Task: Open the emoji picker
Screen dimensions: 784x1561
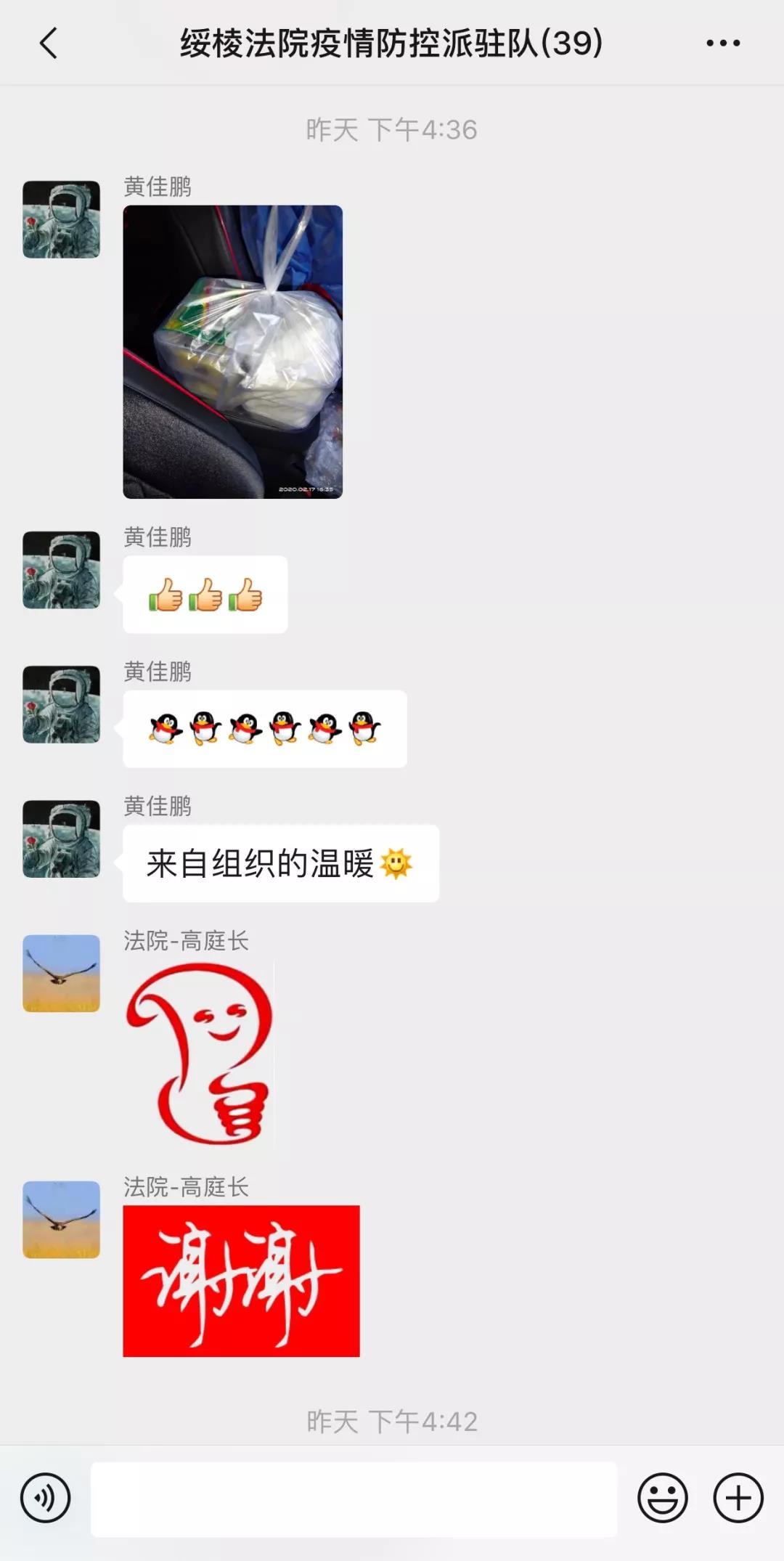Action: pos(662,1497)
